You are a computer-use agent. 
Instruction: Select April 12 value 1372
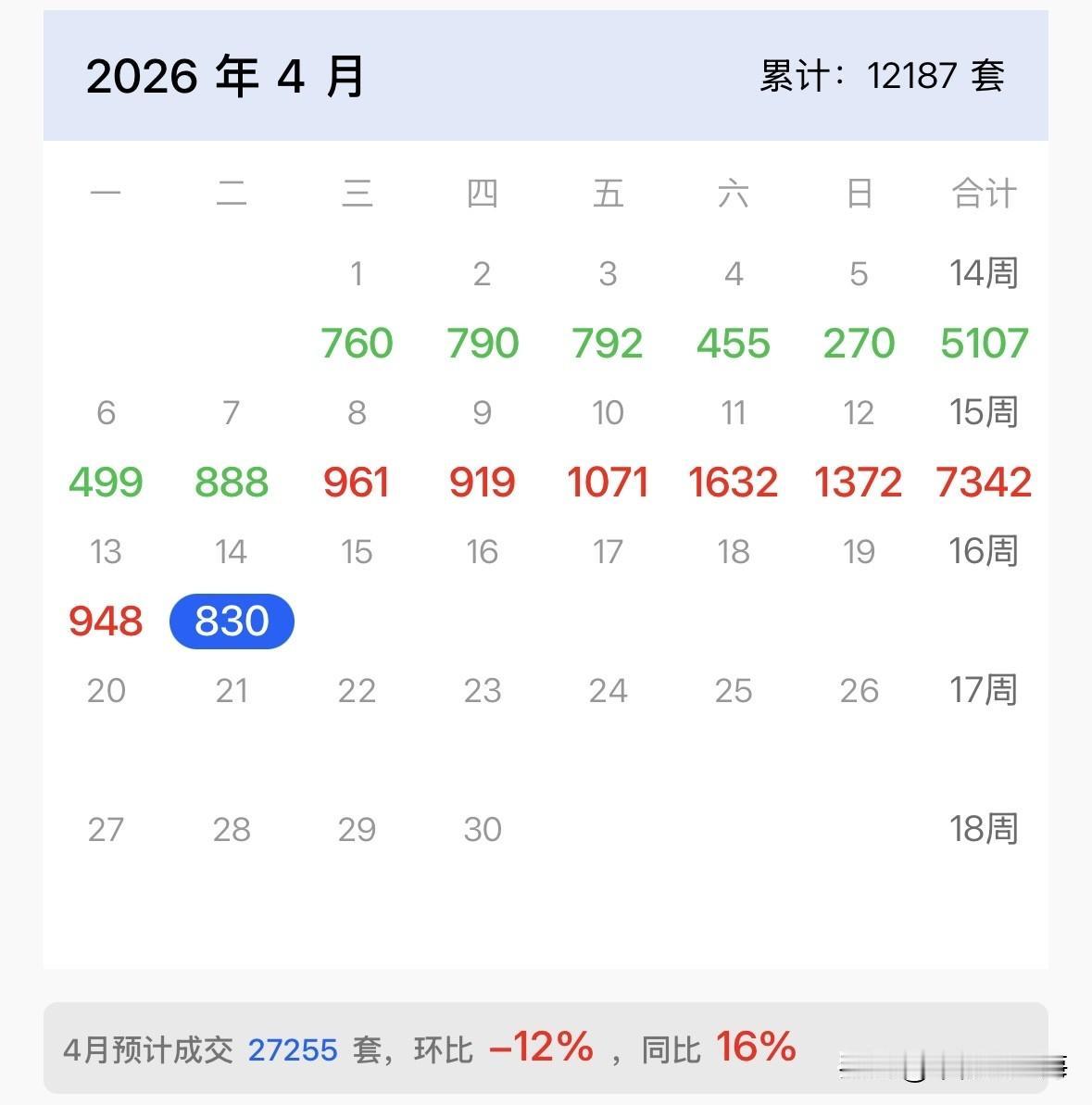(859, 481)
